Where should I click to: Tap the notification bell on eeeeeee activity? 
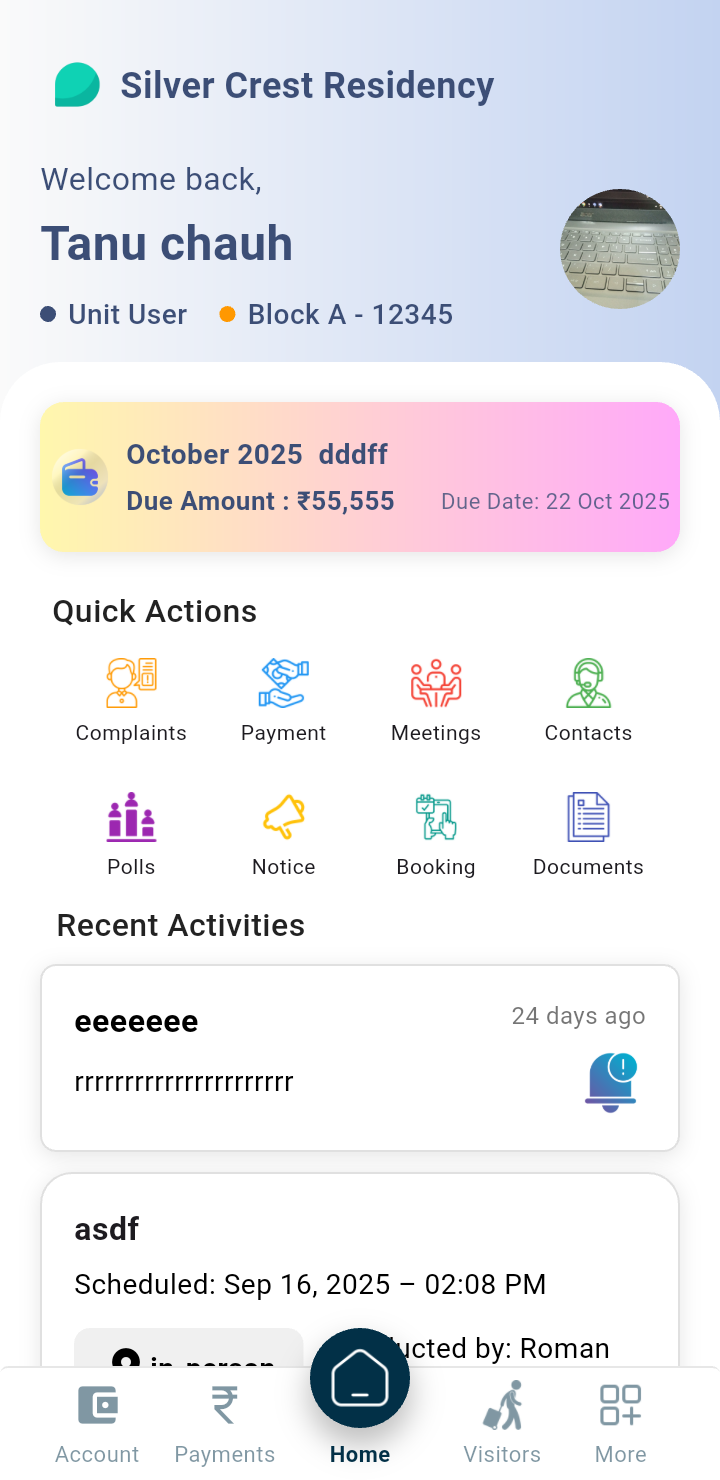tap(611, 1083)
